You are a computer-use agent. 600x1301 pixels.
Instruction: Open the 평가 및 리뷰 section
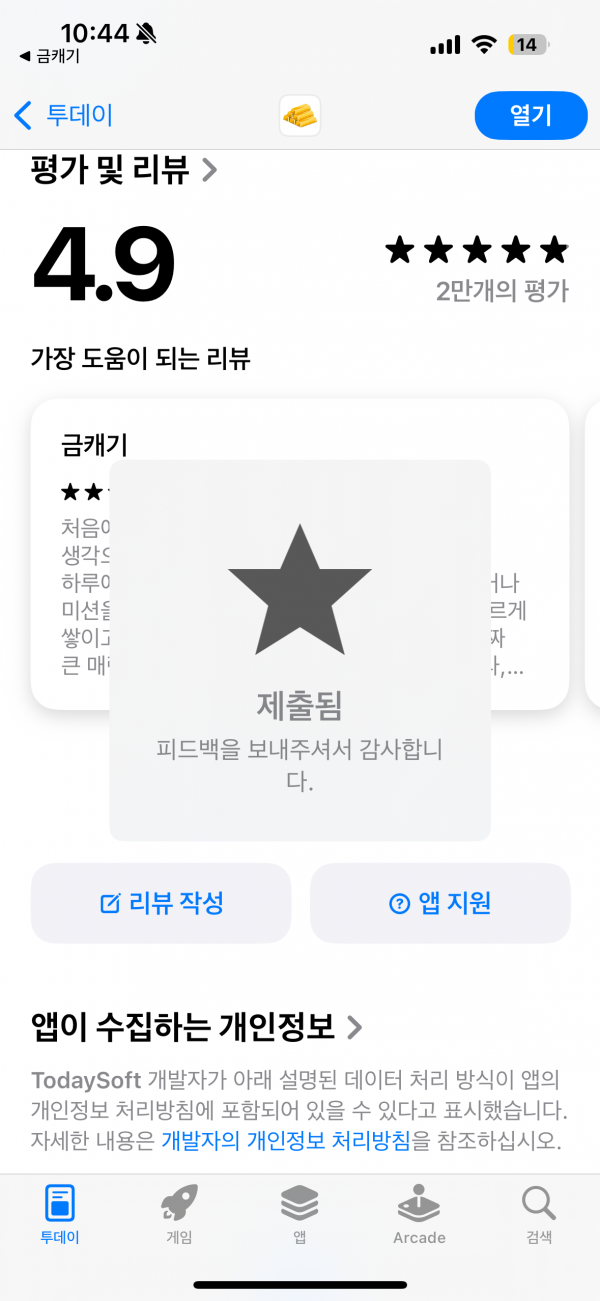coord(124,170)
